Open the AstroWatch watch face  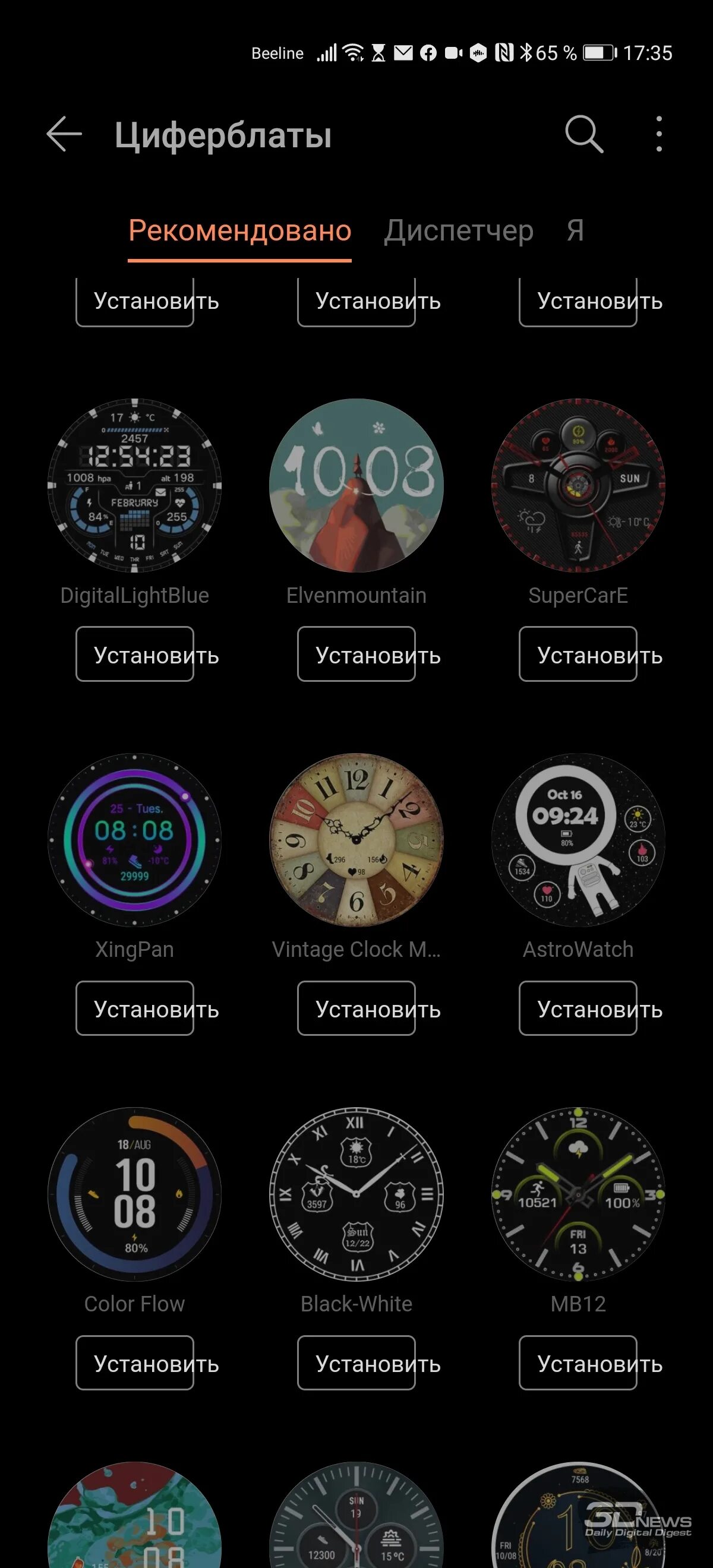tap(578, 840)
